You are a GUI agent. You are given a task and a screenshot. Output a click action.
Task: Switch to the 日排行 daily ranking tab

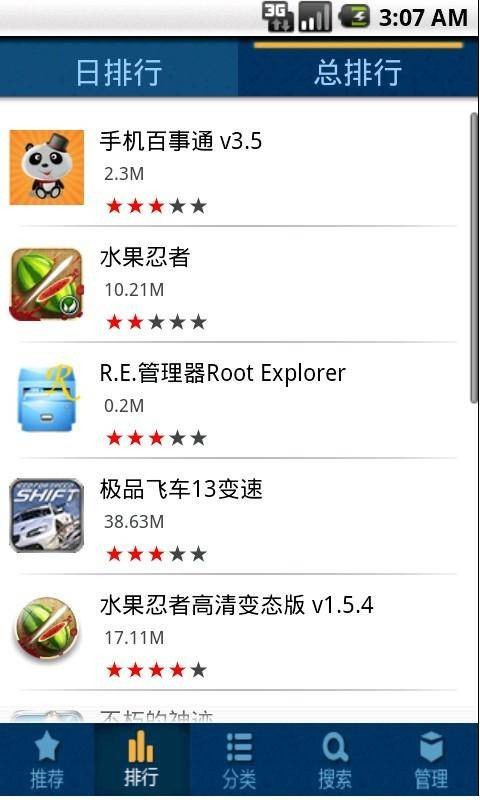pyautogui.click(x=119, y=69)
